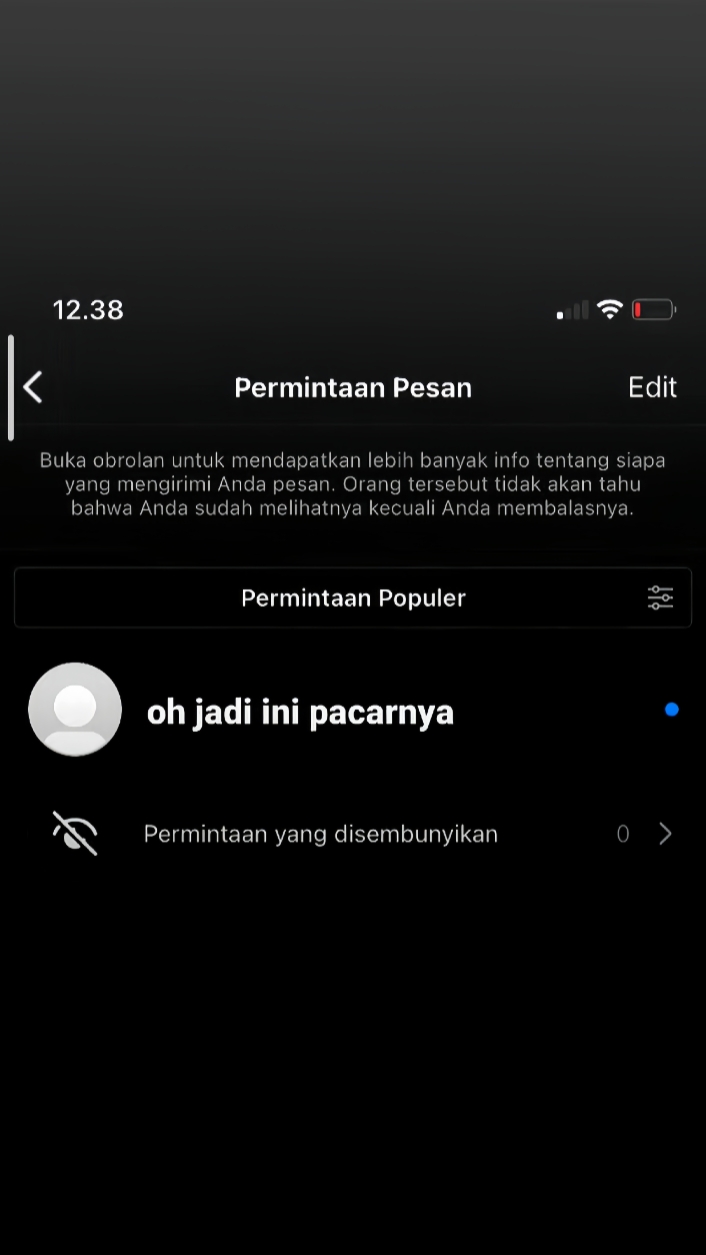Tap Edit in the header

652,387
